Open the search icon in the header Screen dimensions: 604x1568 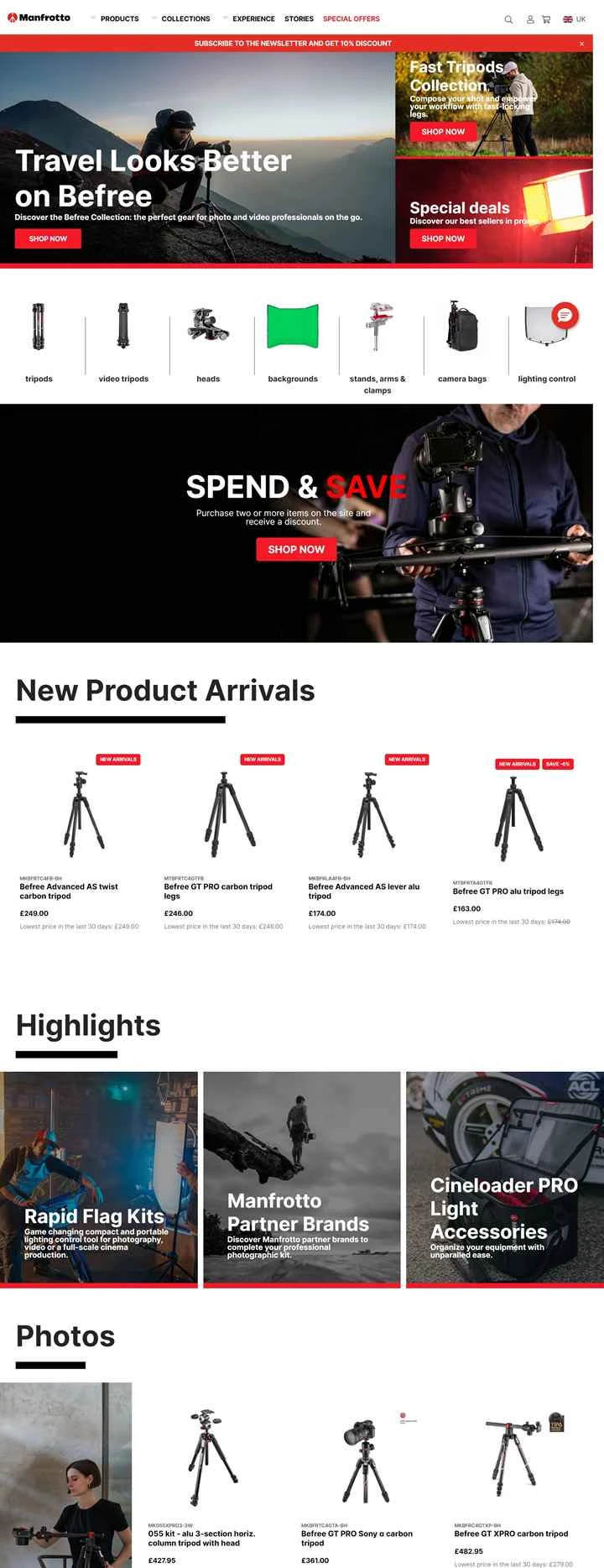click(508, 18)
